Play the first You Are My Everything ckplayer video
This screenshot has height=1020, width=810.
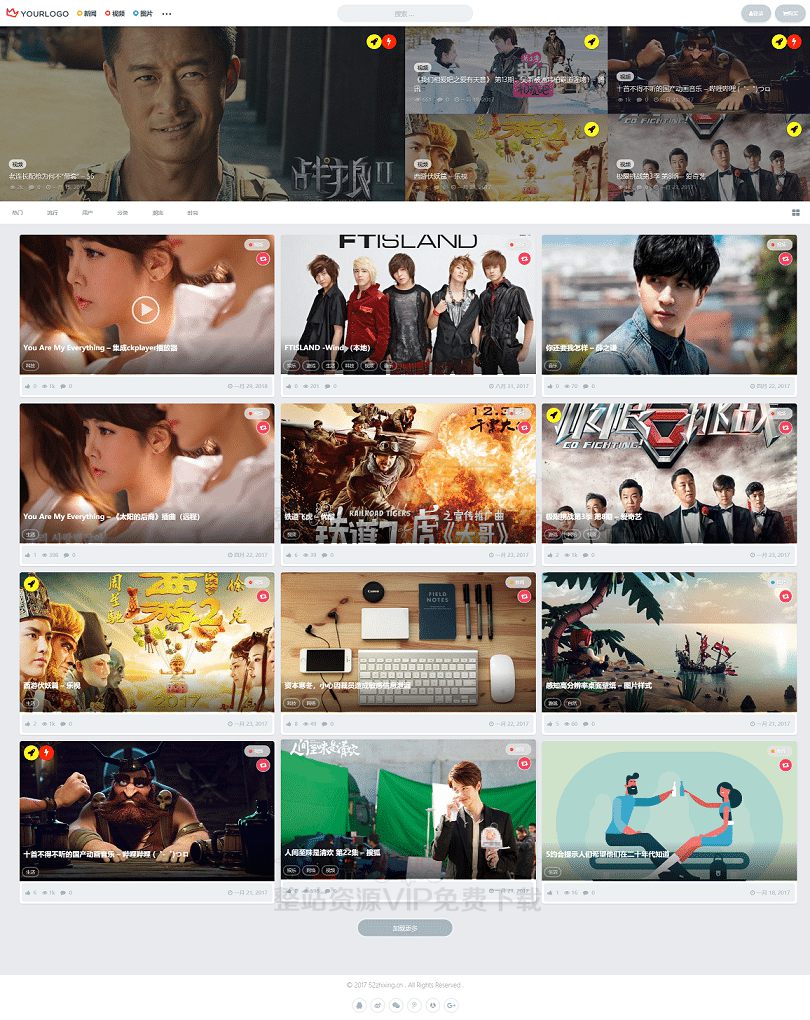pos(145,310)
